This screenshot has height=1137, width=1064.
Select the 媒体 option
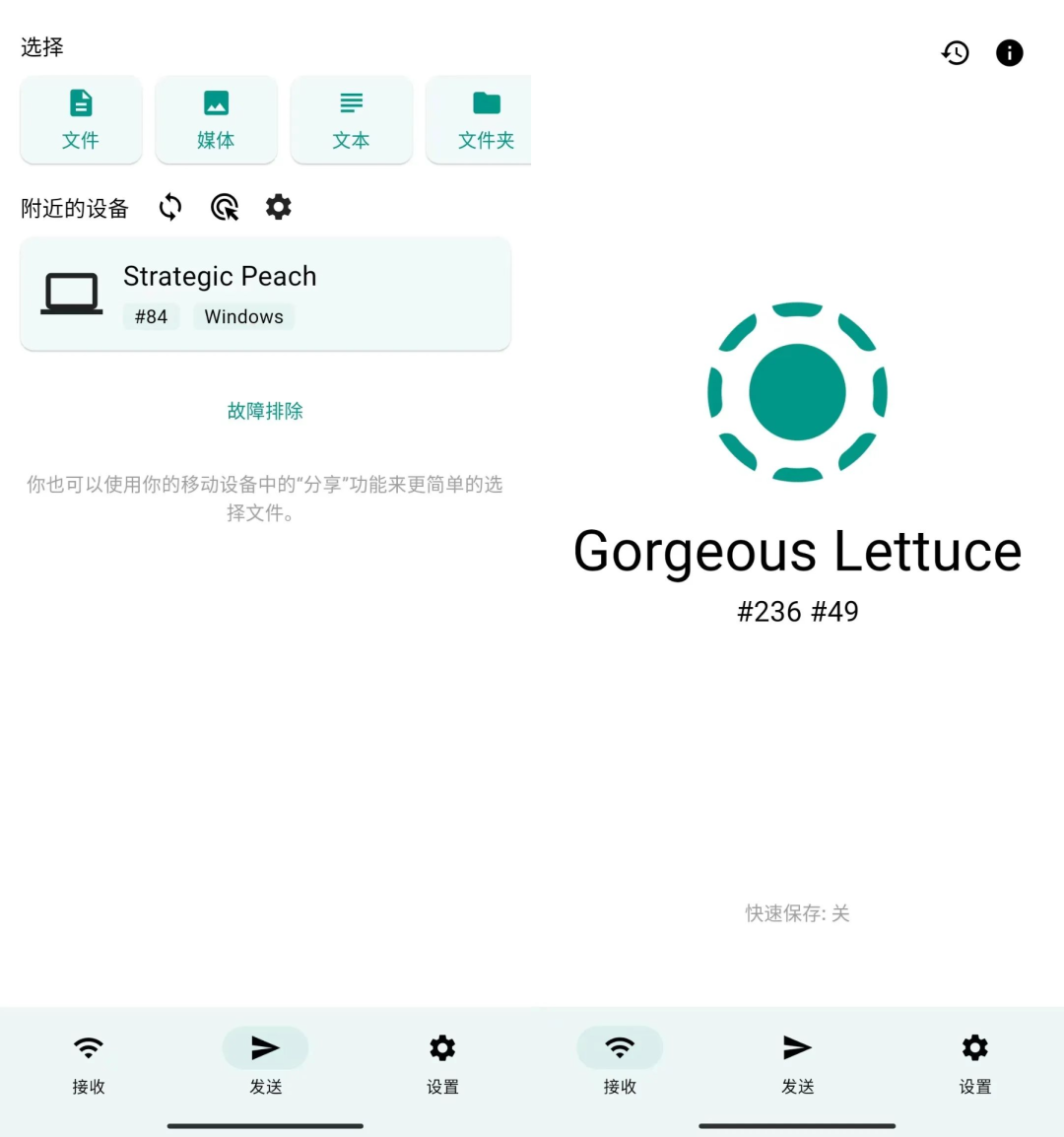point(216,119)
